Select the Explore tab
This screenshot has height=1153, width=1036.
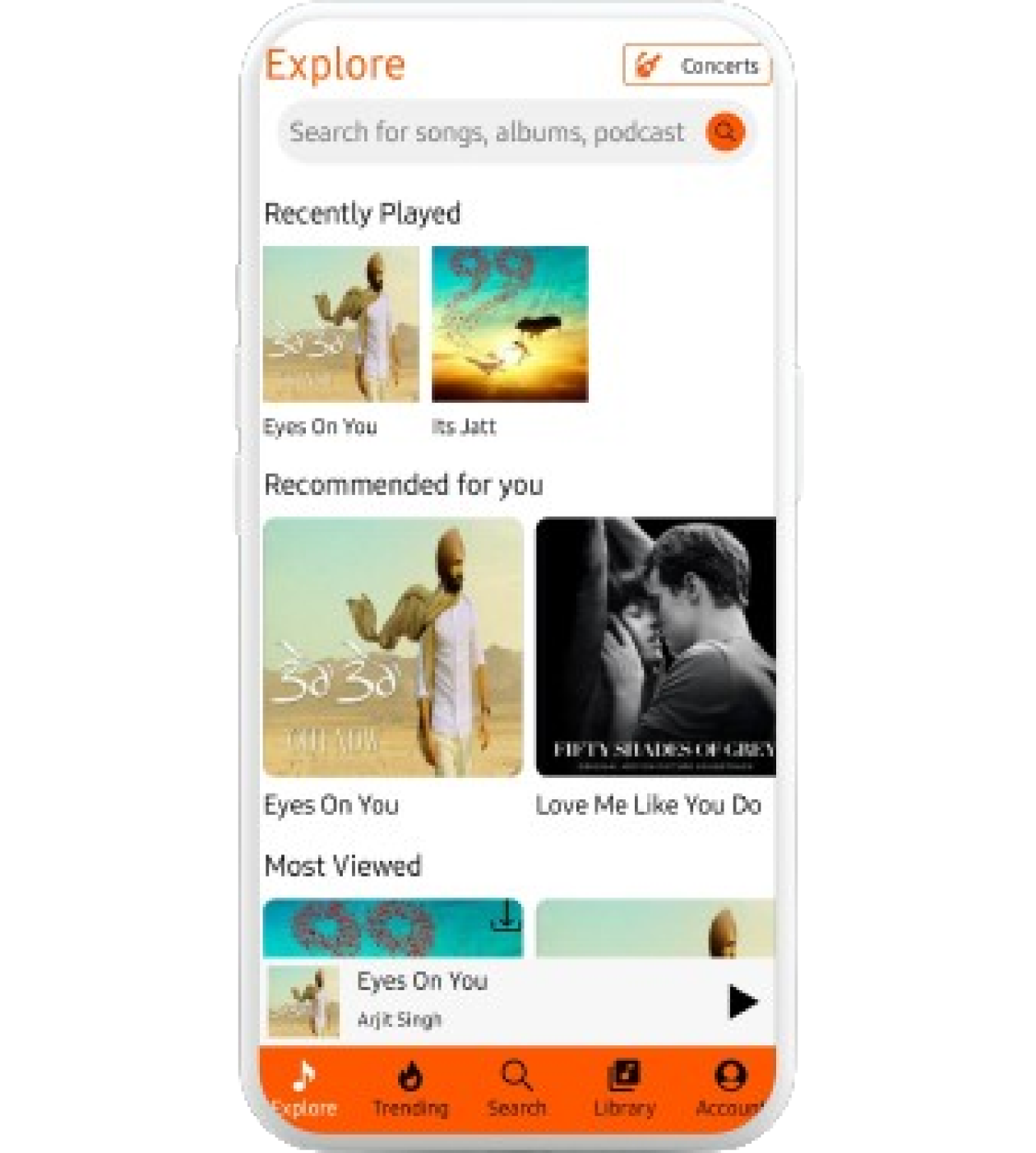click(x=305, y=1089)
